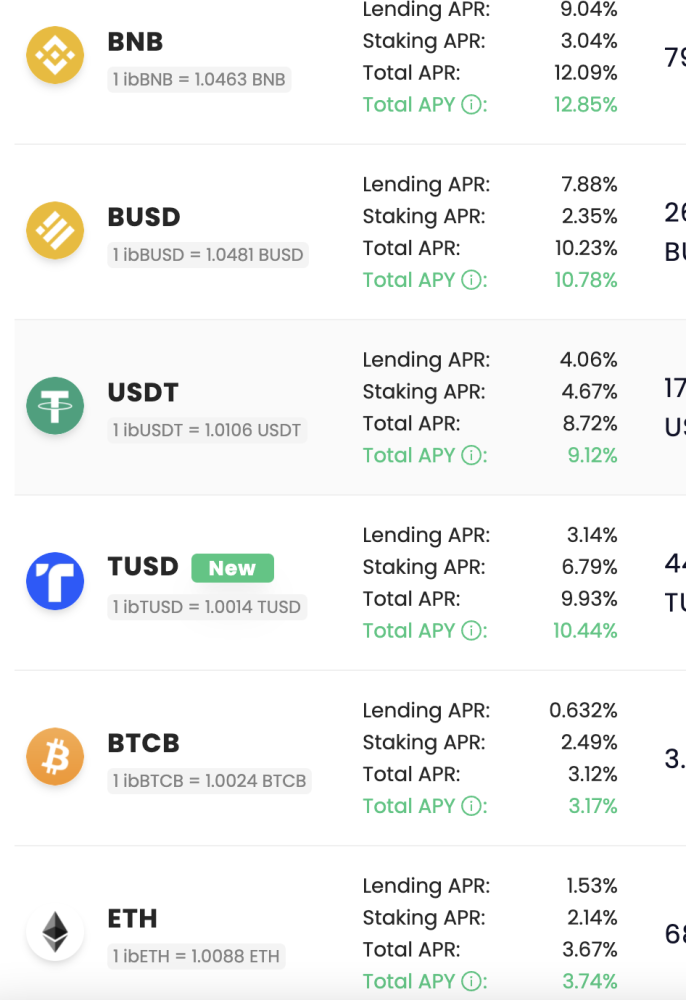The width and height of the screenshot is (686, 1000).
Task: Check the ETH Total APY info icon
Action: 472,981
